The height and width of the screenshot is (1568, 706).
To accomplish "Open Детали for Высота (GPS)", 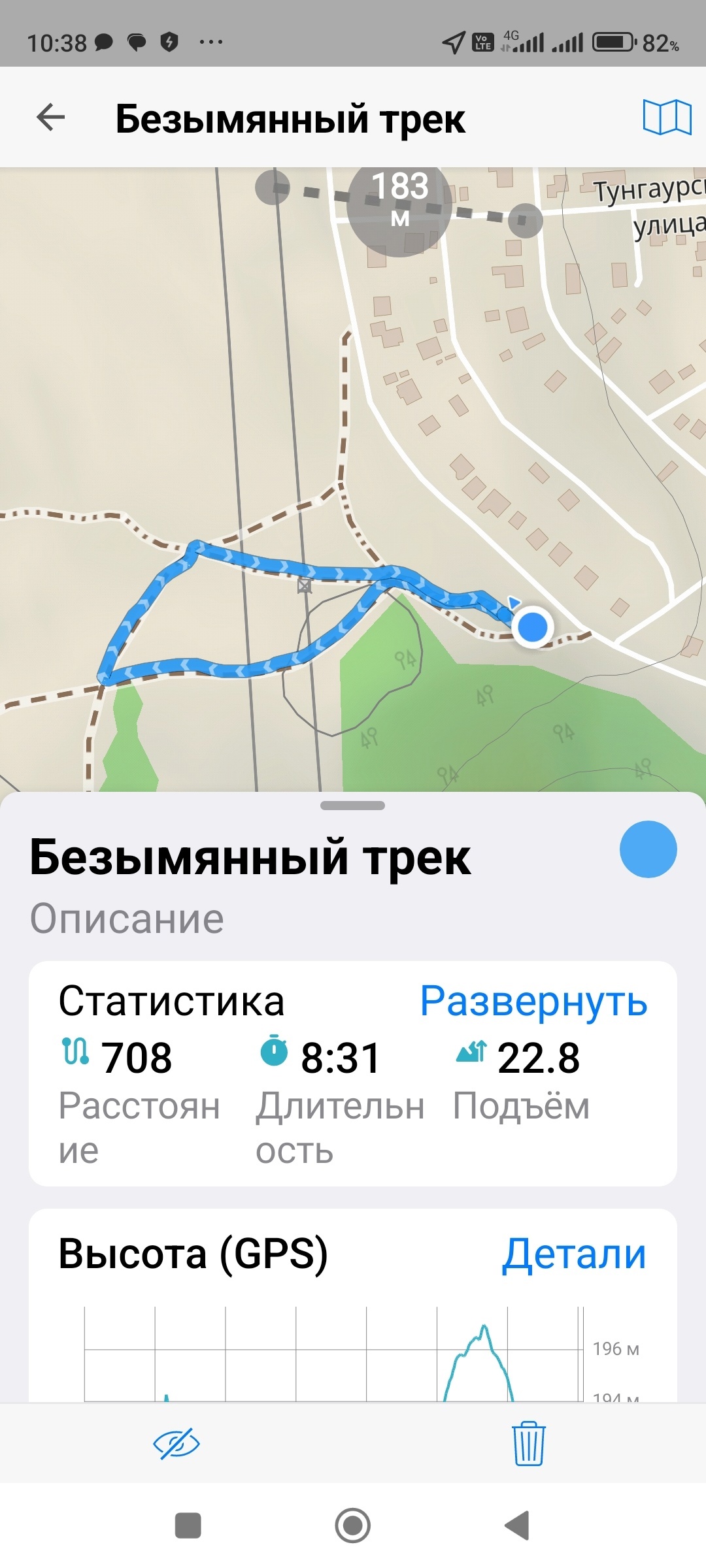I will (574, 1254).
